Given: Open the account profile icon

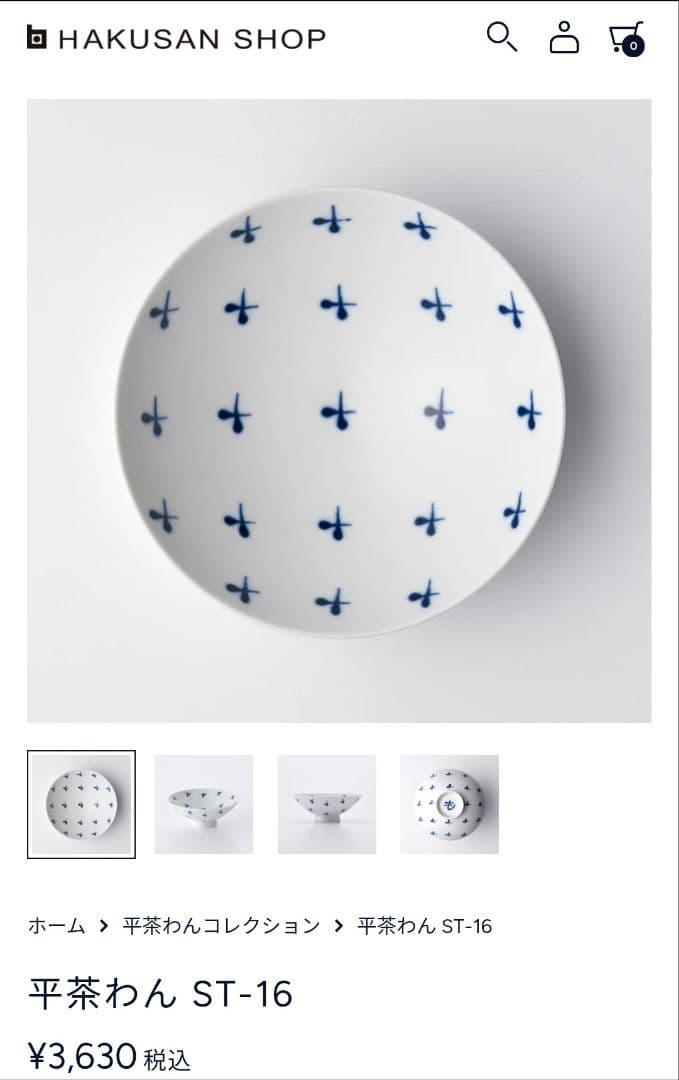Looking at the screenshot, I should [x=564, y=37].
